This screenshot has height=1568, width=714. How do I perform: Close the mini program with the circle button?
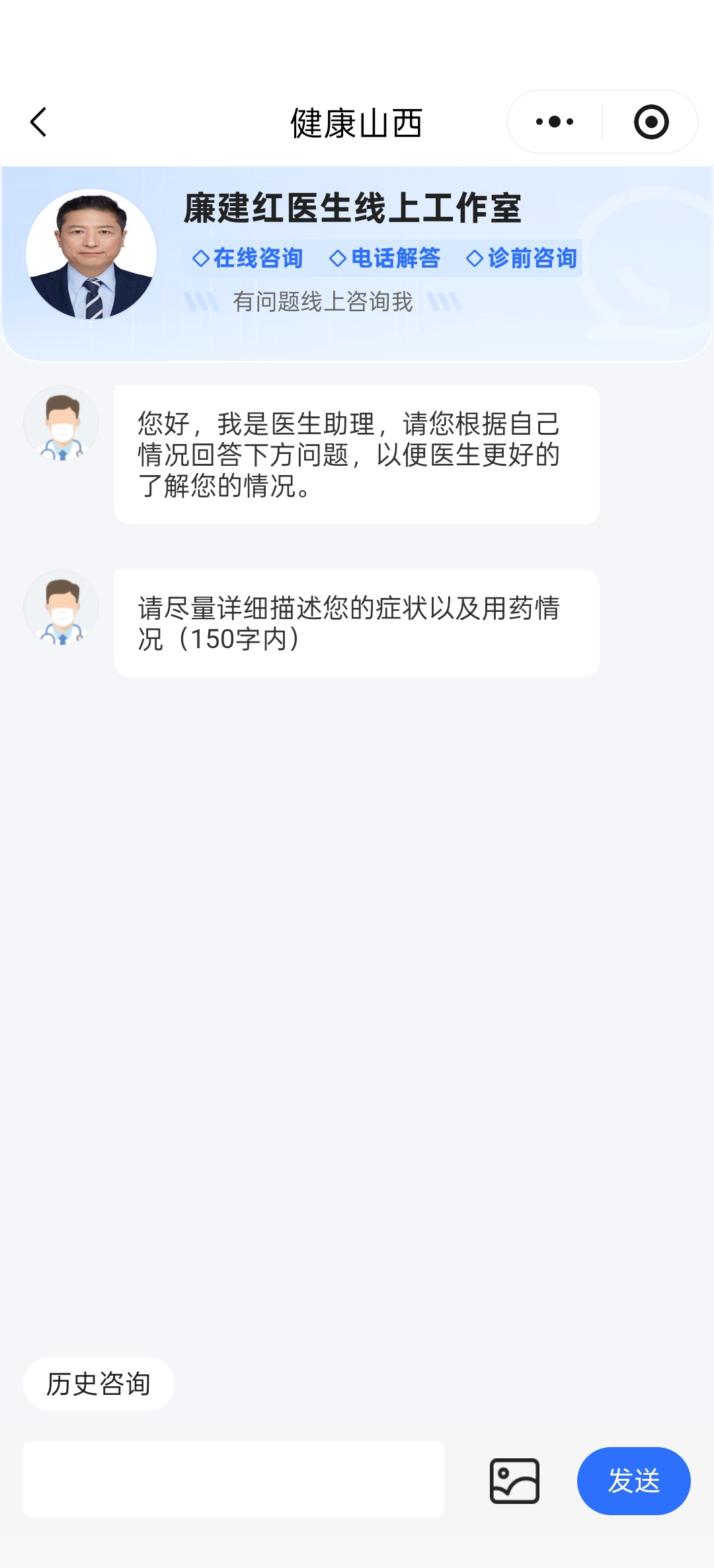click(651, 122)
